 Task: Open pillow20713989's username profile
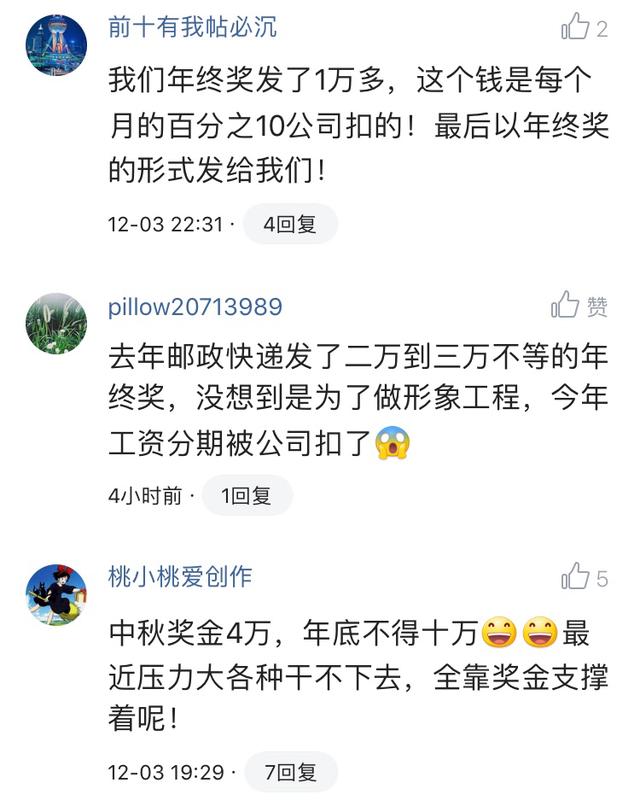(195, 306)
